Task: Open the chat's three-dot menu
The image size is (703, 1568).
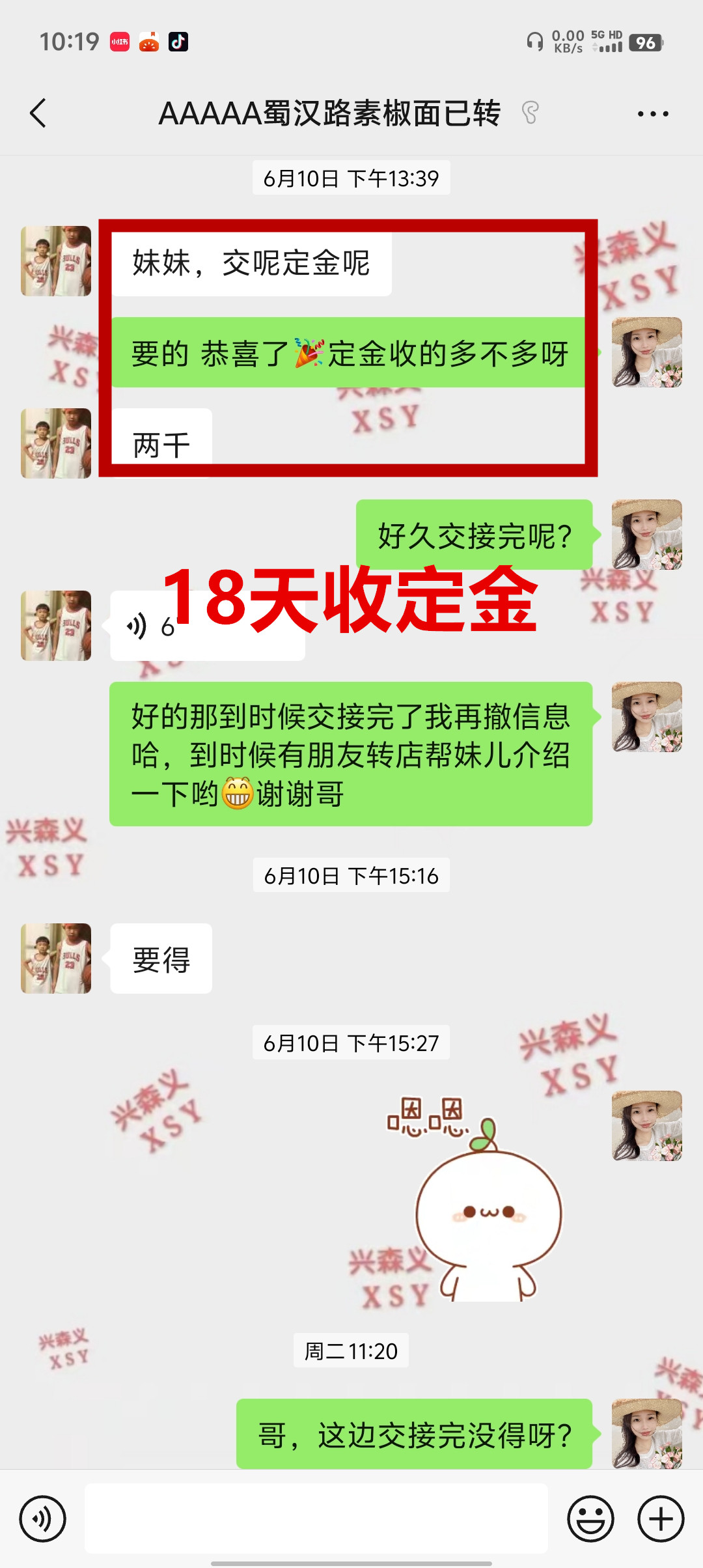Action: coord(652,113)
